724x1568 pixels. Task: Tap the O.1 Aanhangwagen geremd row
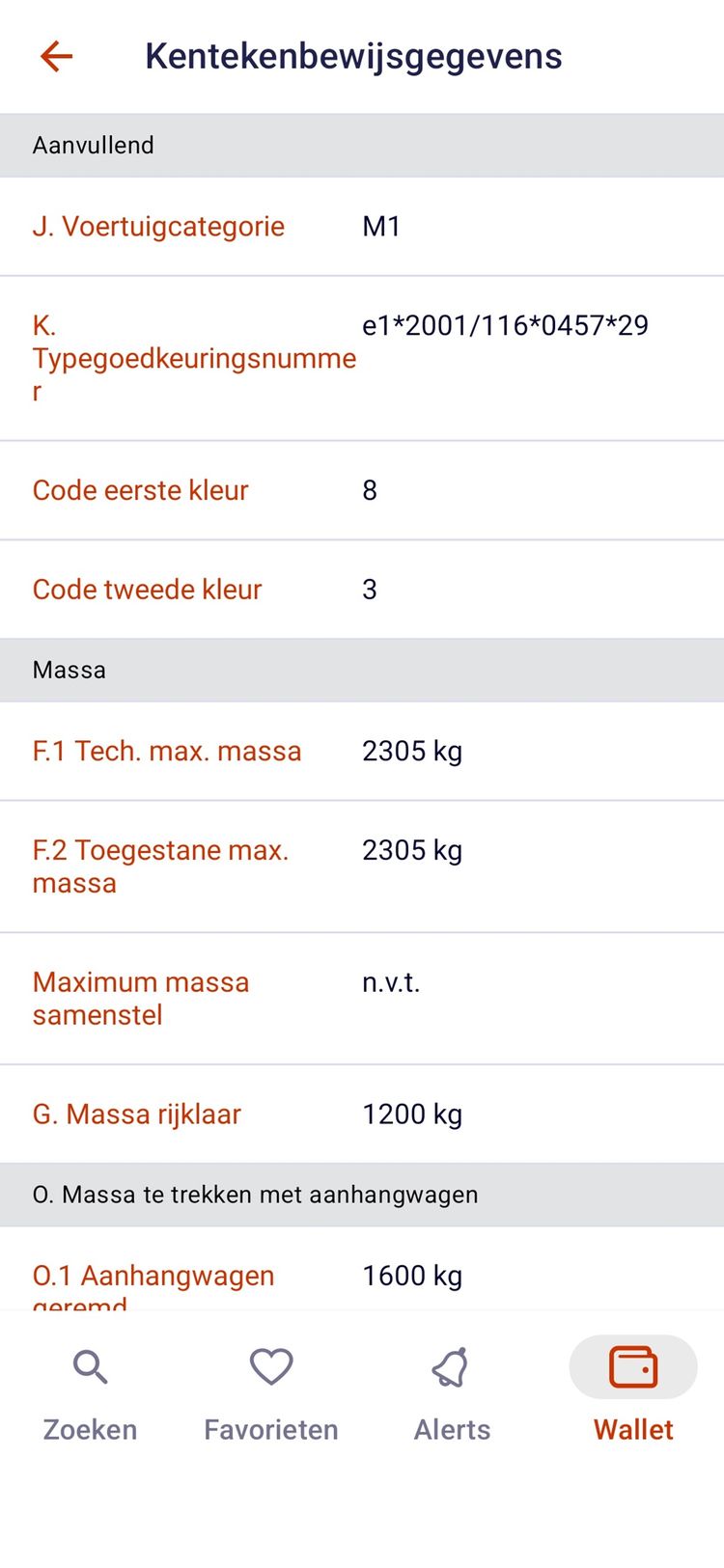(x=362, y=1279)
